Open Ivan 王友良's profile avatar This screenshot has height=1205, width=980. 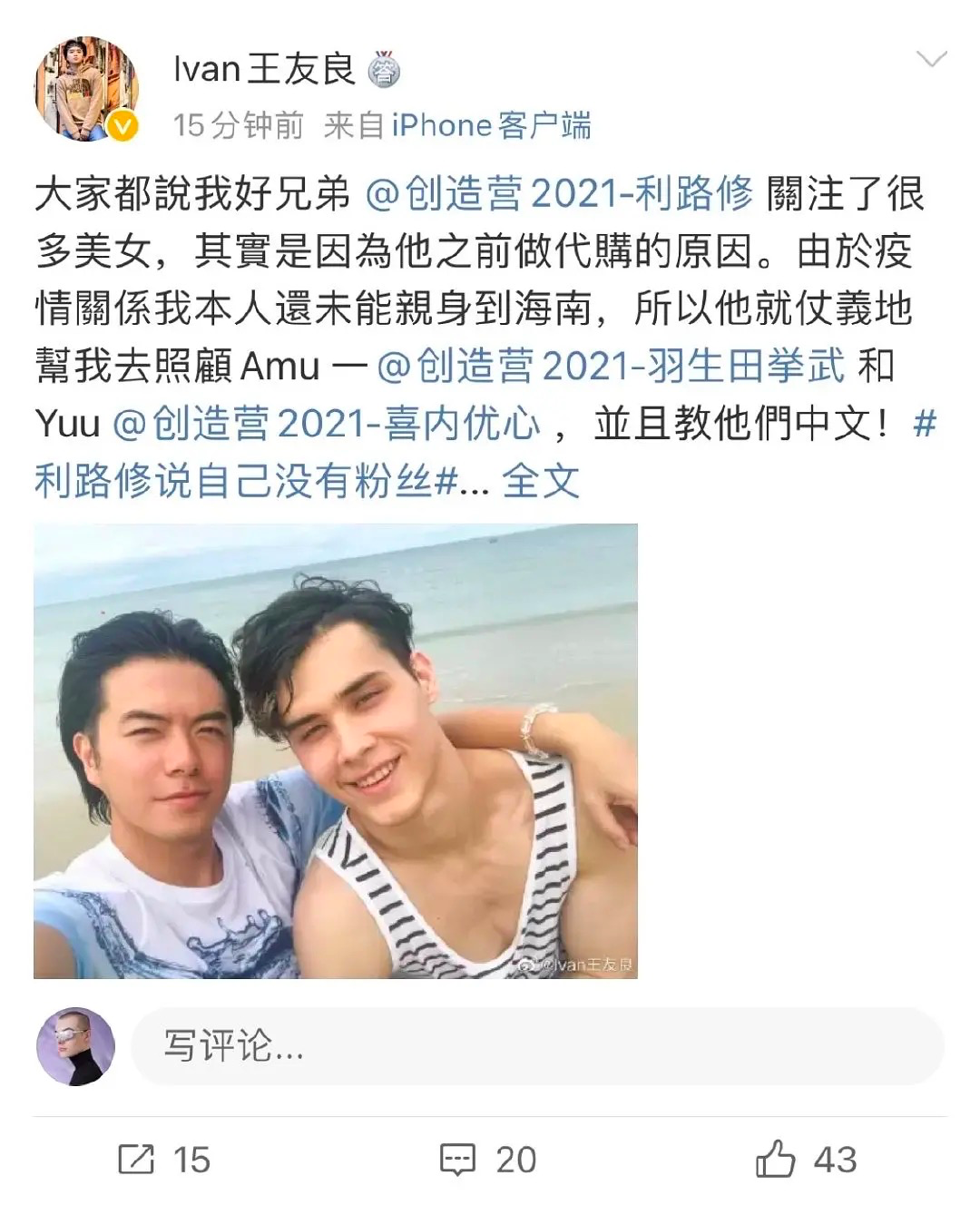point(86,89)
